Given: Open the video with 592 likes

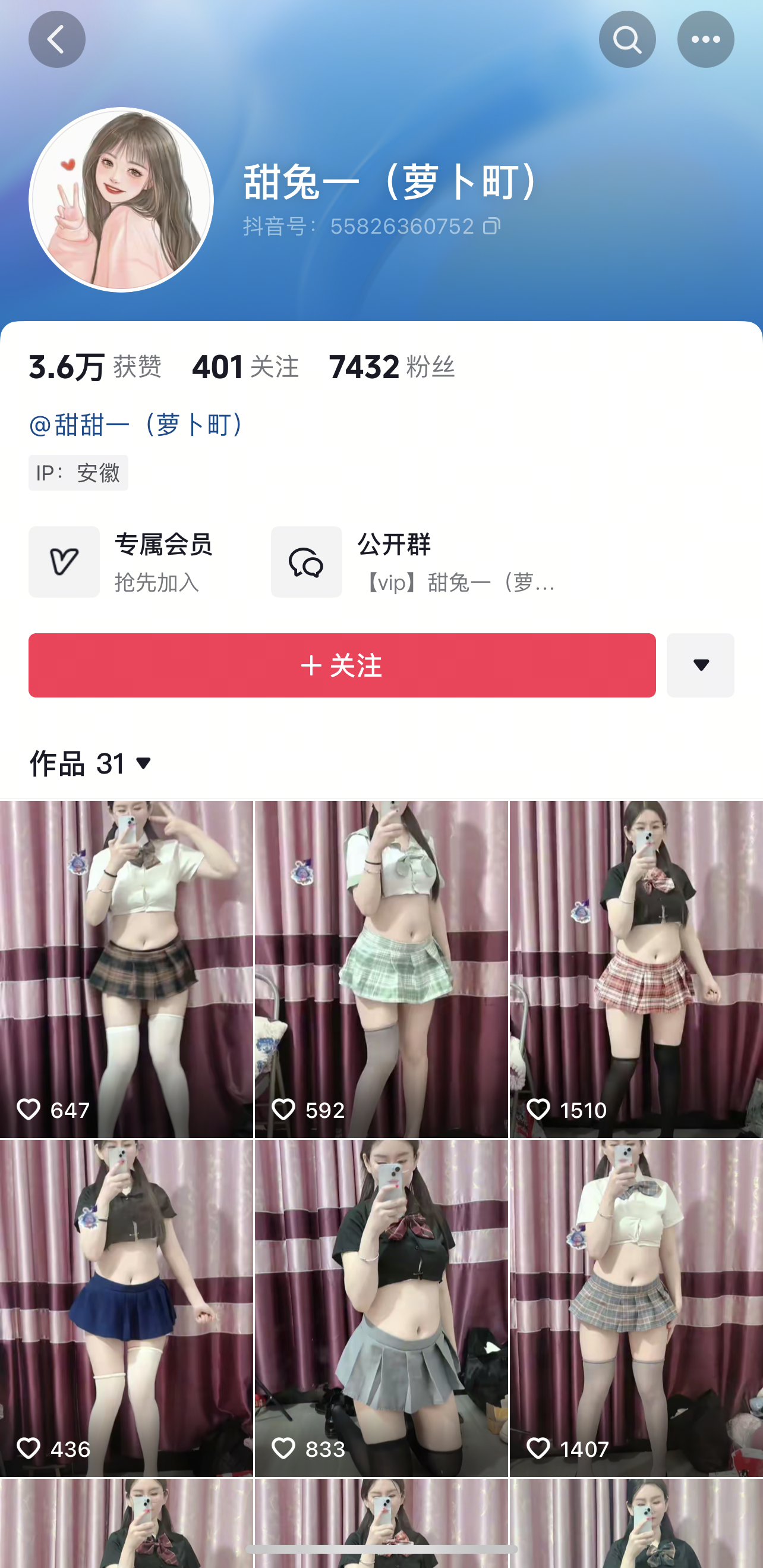Looking at the screenshot, I should click(x=381, y=968).
